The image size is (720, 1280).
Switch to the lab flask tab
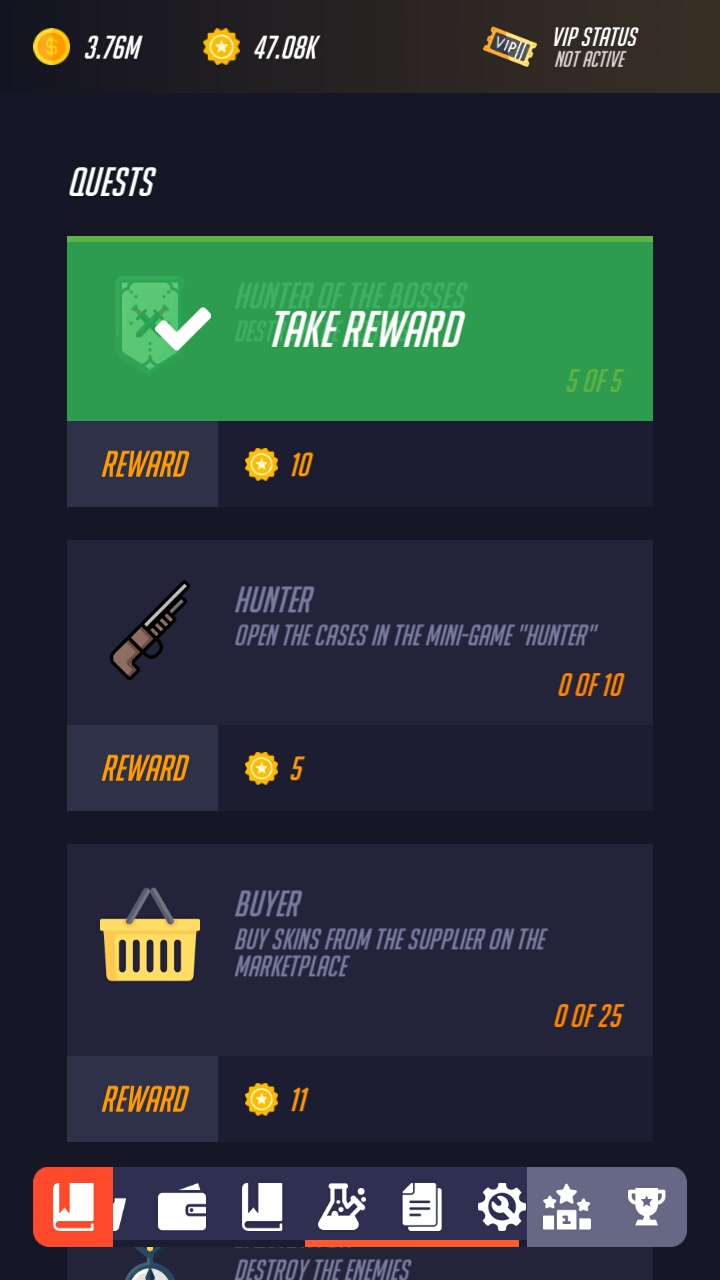click(x=342, y=1207)
